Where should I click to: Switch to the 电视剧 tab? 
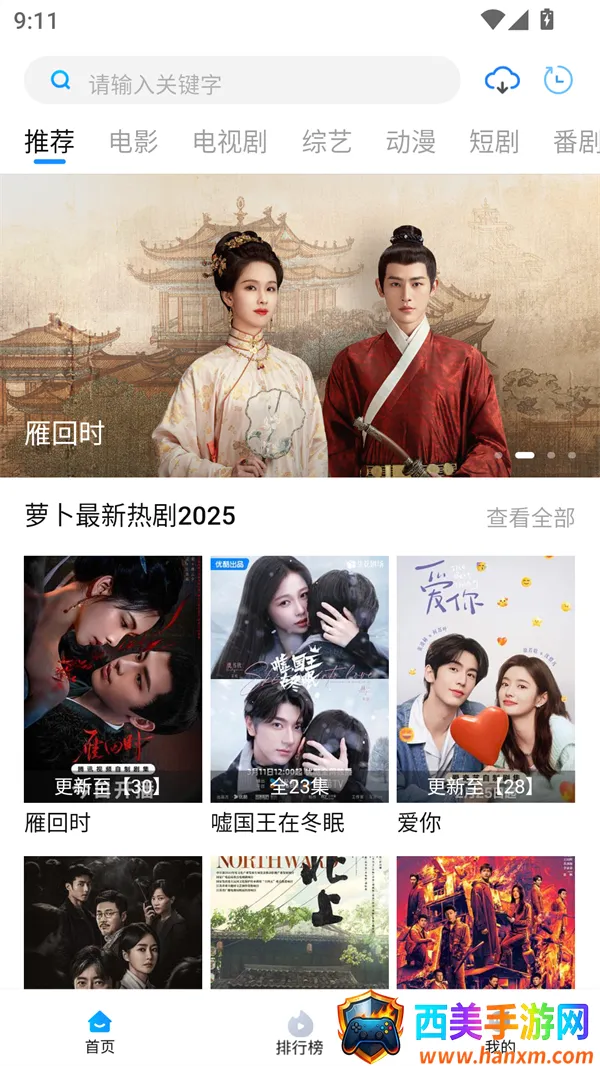230,142
